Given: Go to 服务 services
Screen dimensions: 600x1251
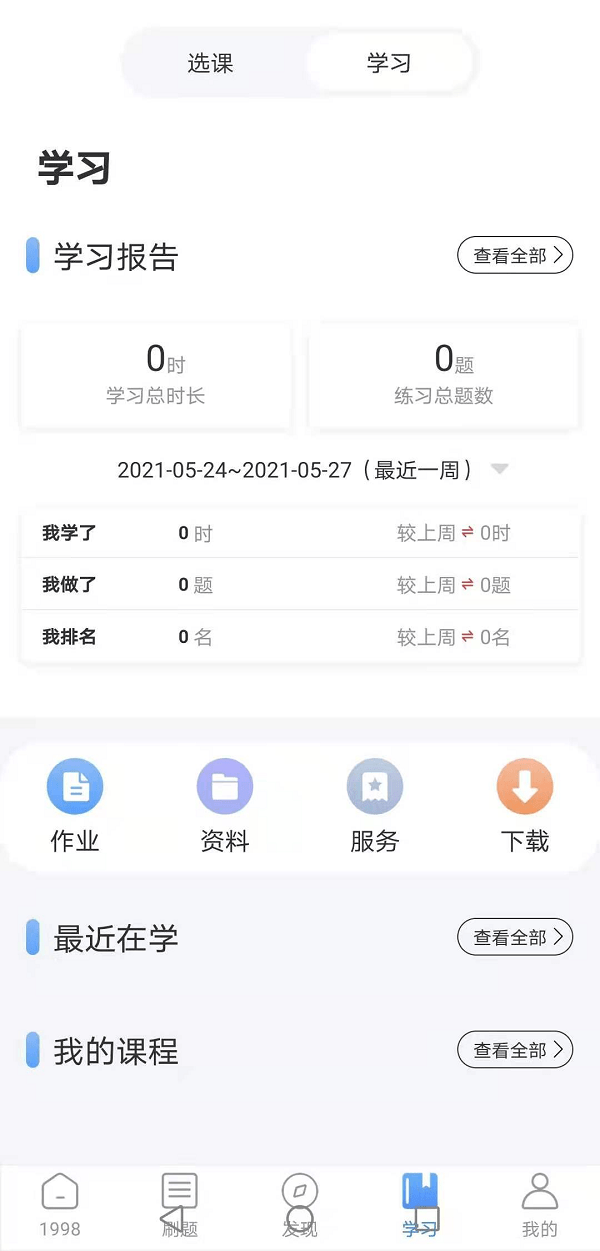Looking at the screenshot, I should [375, 805].
